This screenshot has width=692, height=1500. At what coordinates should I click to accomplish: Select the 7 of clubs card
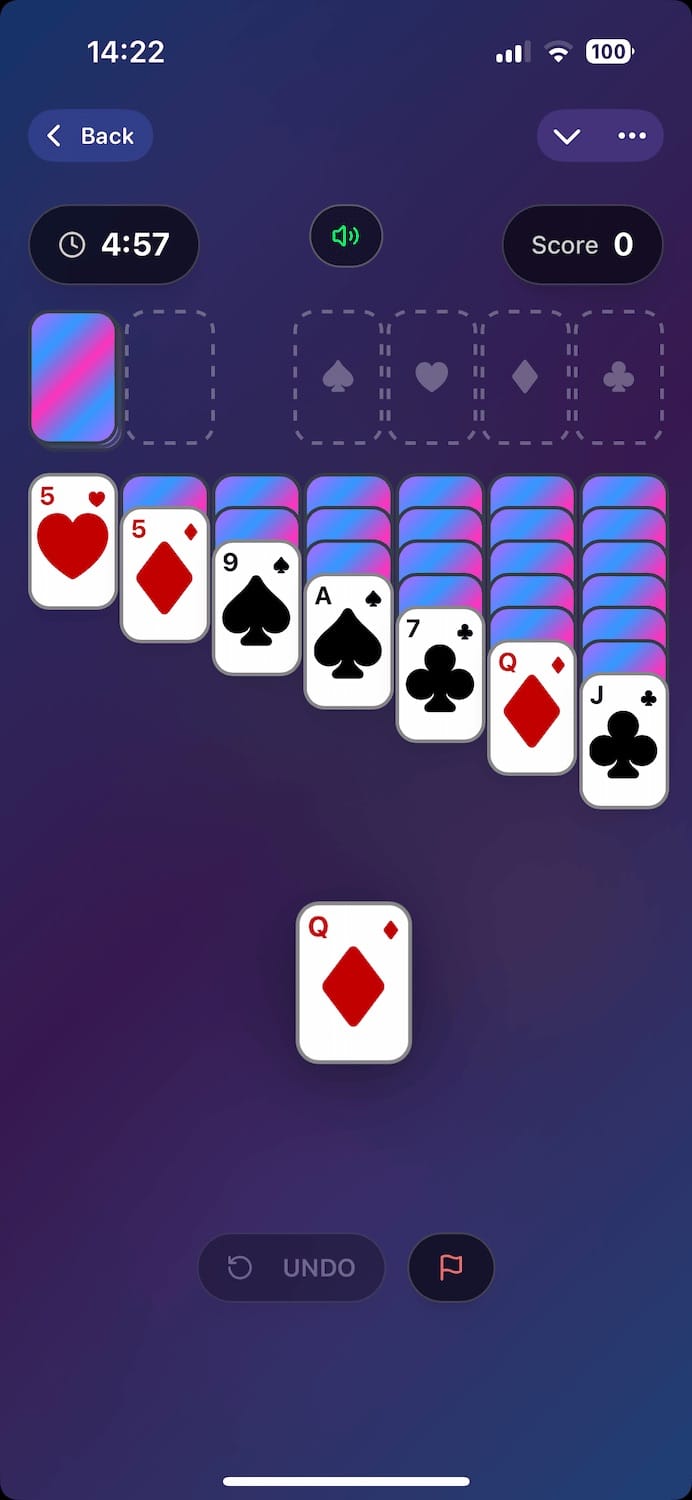click(x=440, y=674)
